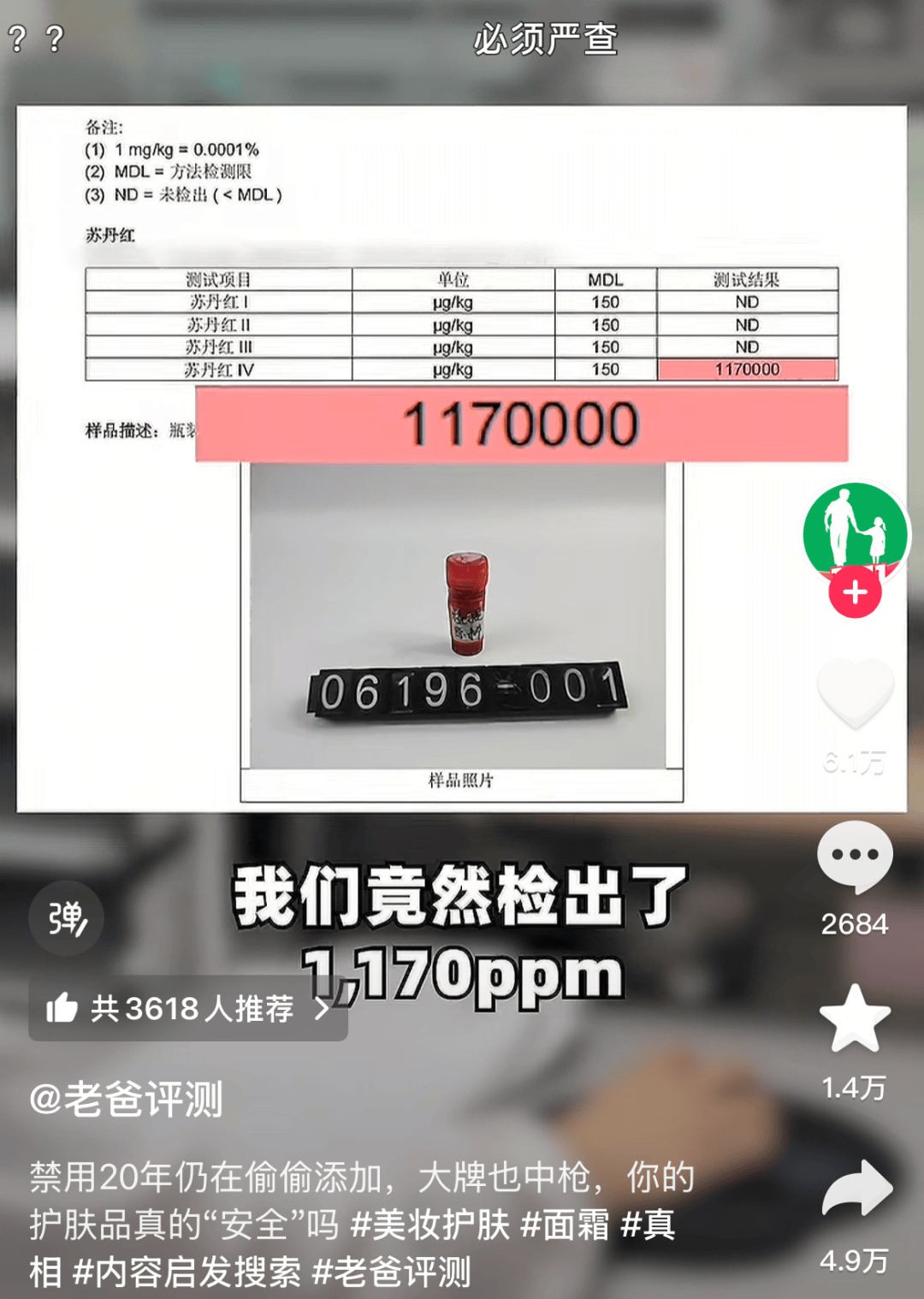The width and height of the screenshot is (924, 1299).
Task: Open 共3618人推荐 recommendations list
Action: [188, 1009]
